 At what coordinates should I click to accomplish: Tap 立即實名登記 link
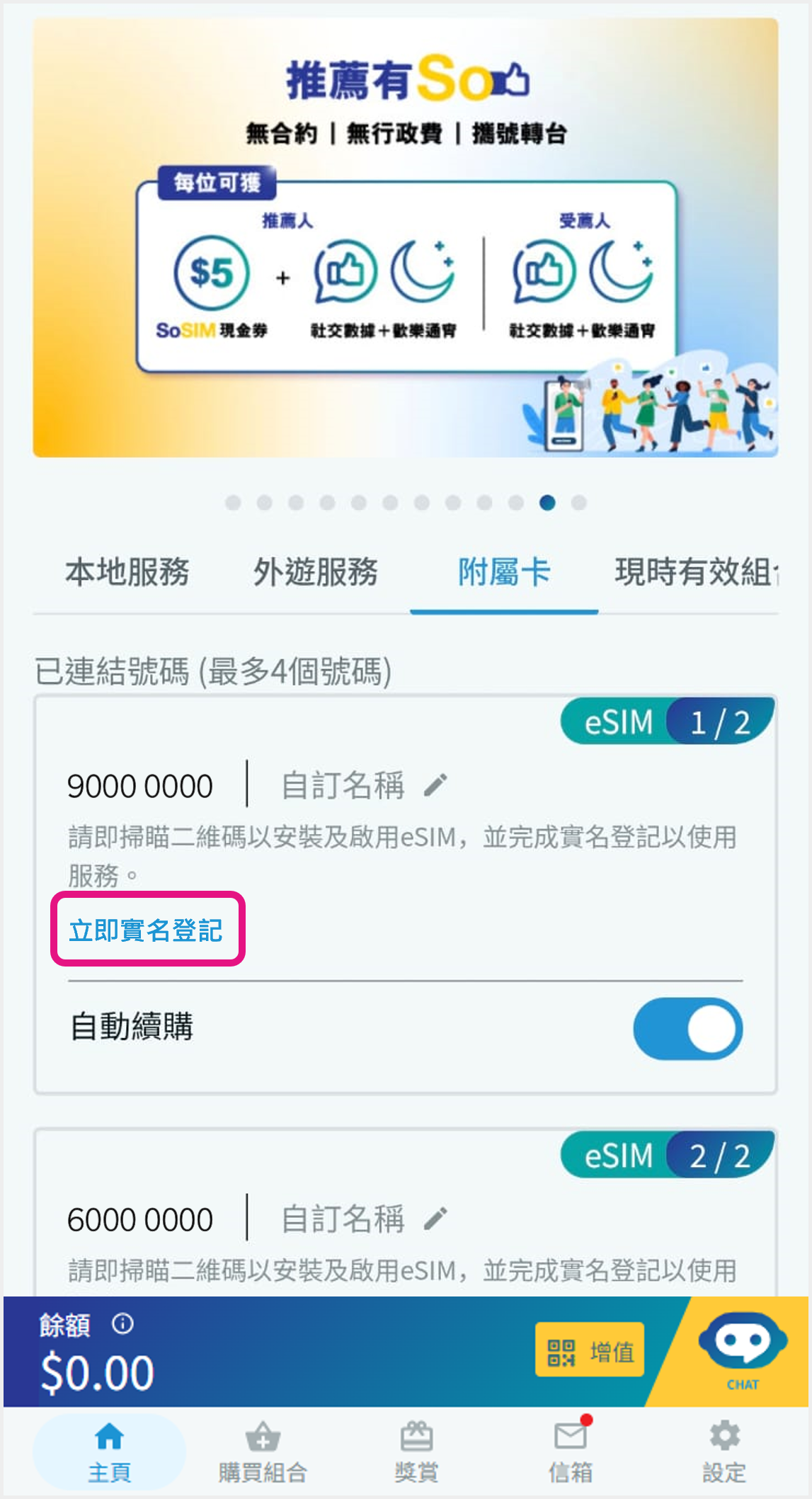click(x=147, y=930)
